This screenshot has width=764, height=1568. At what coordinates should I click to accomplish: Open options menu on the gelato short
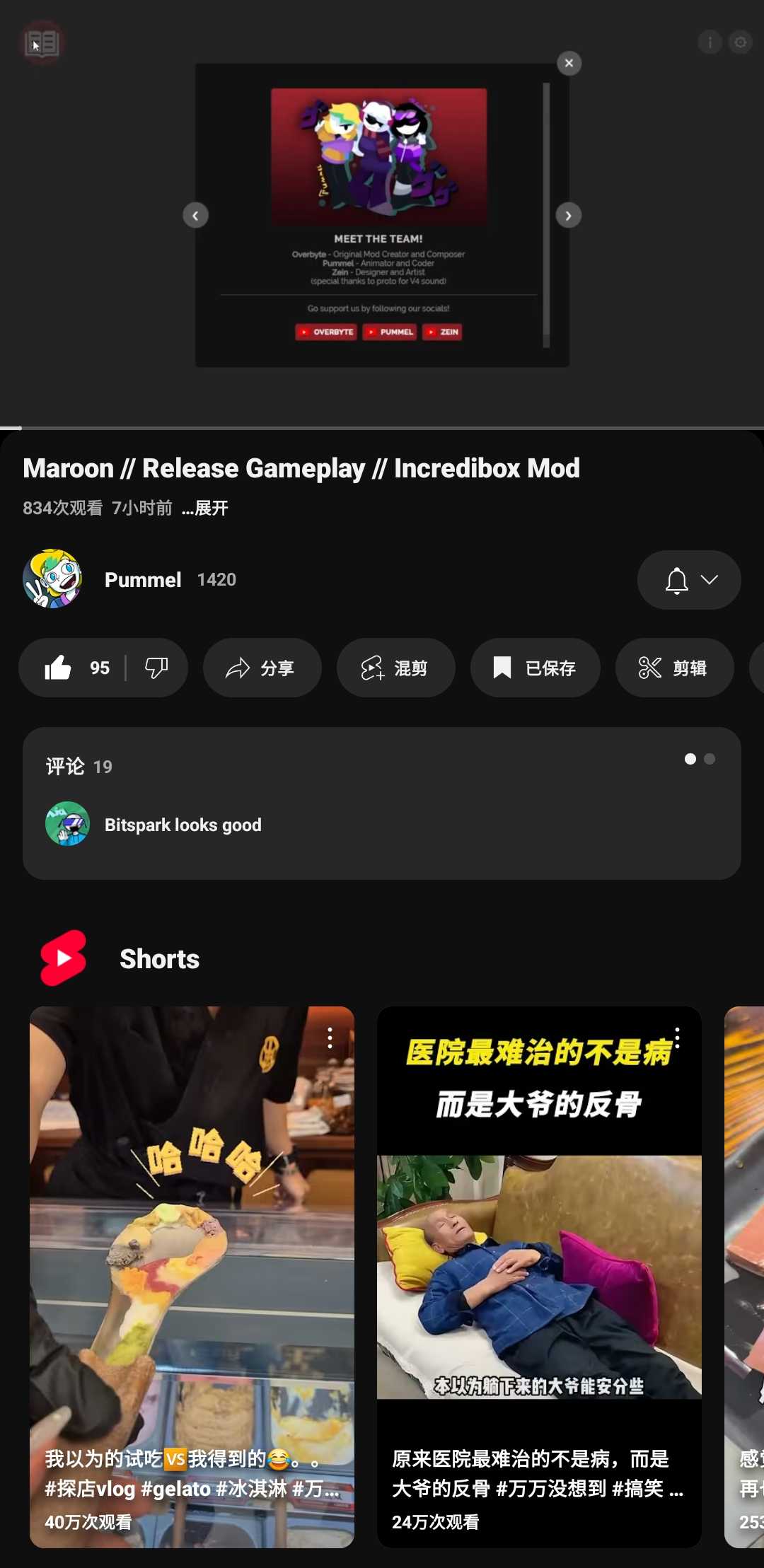[x=330, y=1038]
